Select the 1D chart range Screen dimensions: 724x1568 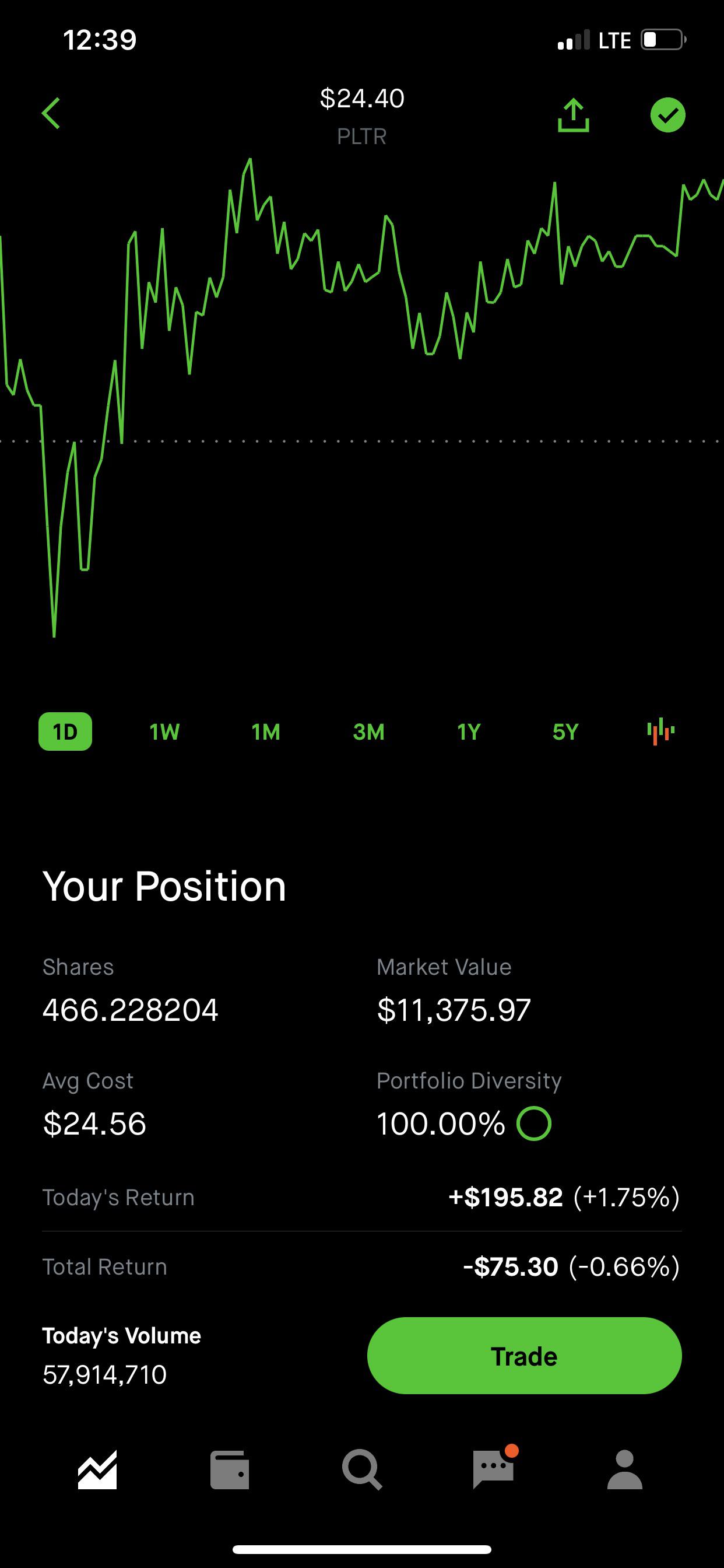coord(65,731)
